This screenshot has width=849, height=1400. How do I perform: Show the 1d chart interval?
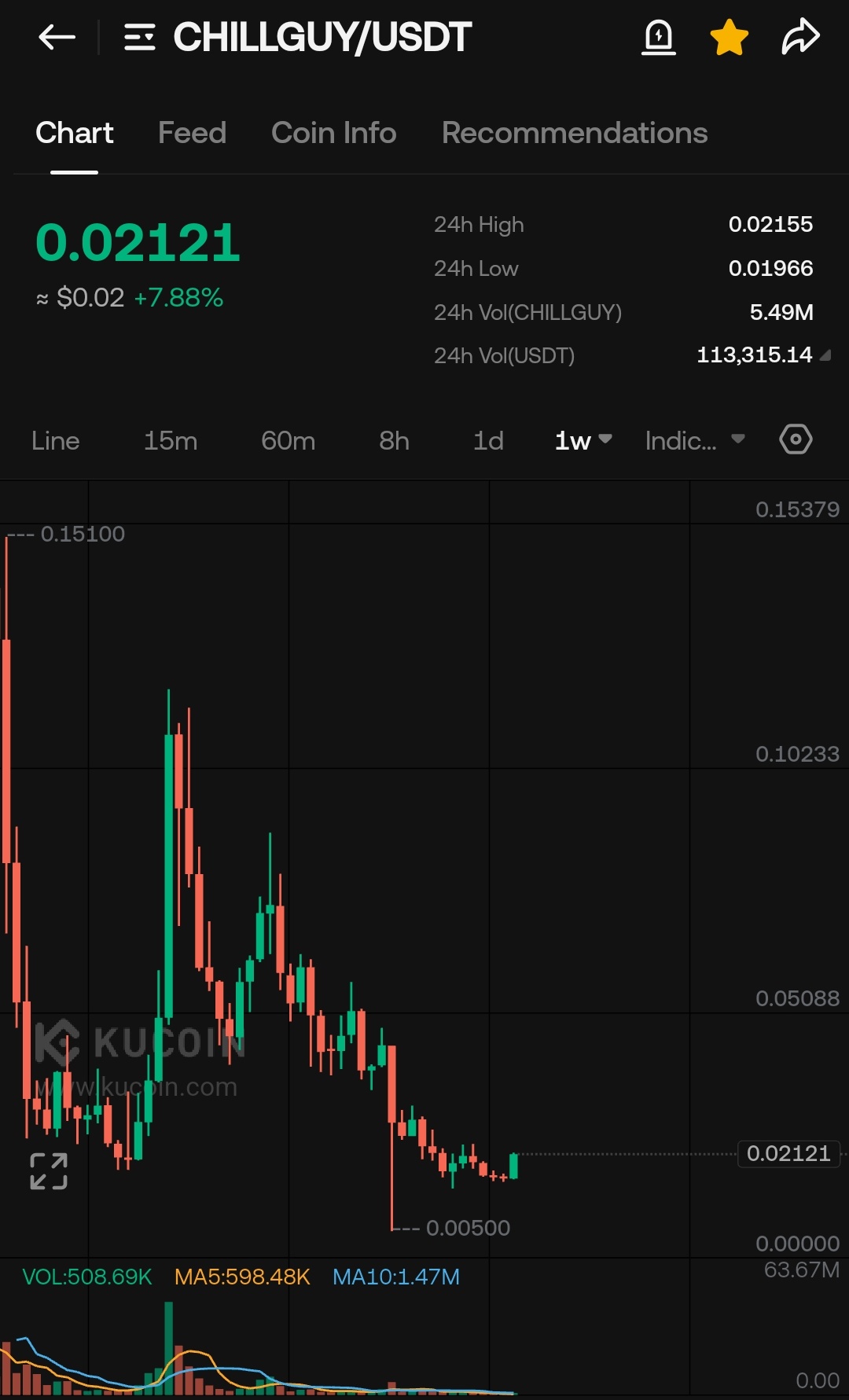tap(488, 440)
